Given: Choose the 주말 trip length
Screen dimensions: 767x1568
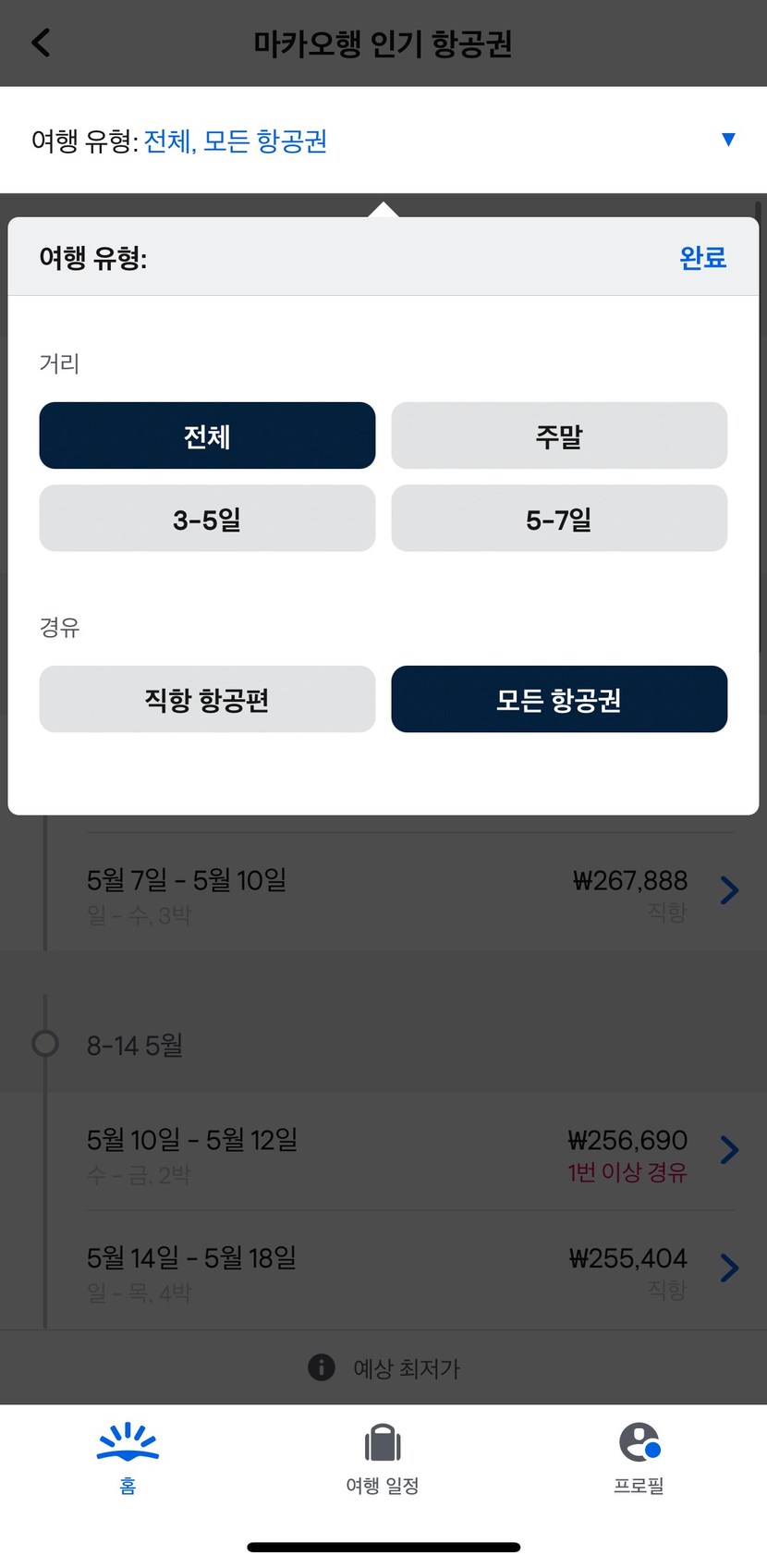Looking at the screenshot, I should pyautogui.click(x=559, y=435).
